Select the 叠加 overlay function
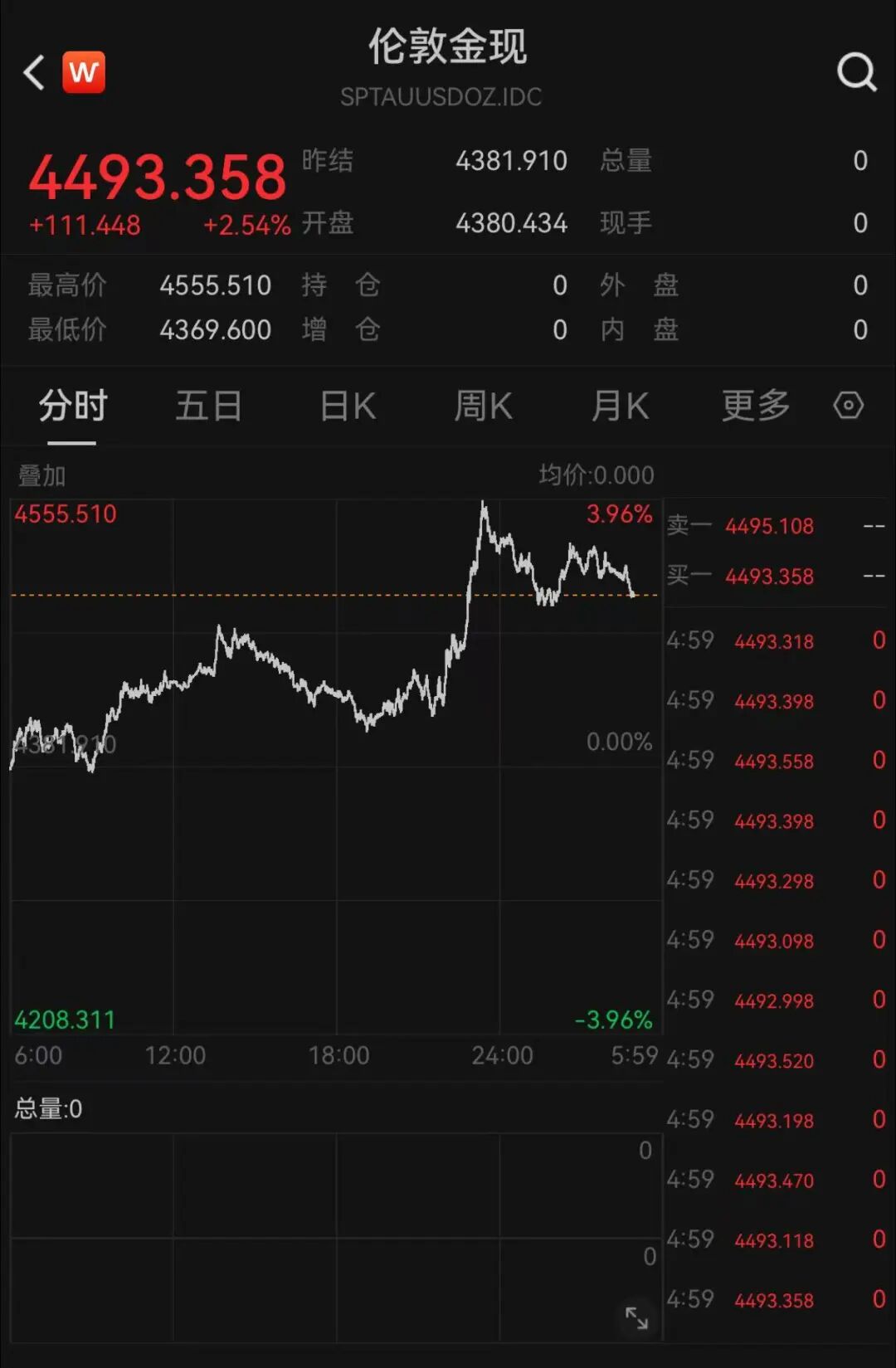 pos(39,475)
